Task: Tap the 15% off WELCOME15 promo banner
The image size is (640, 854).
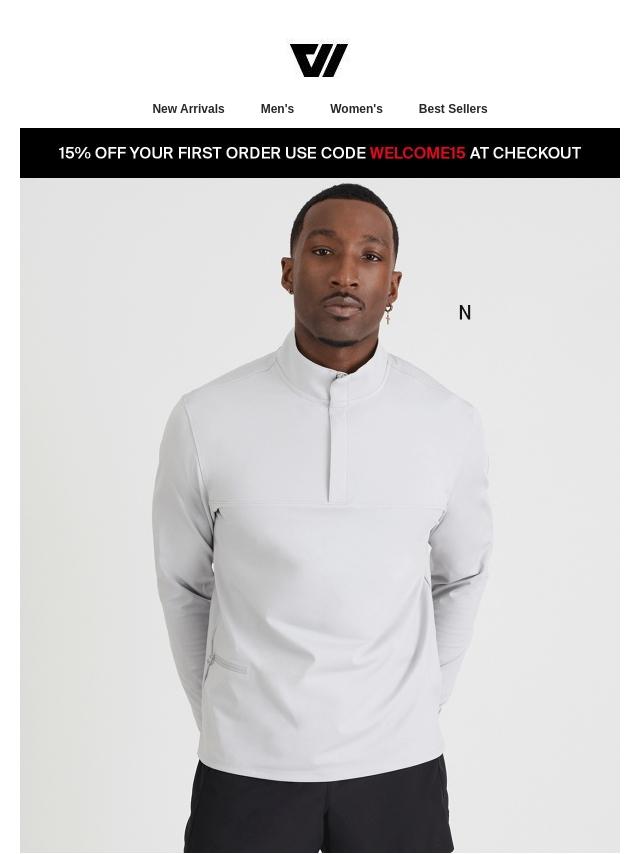Action: 319,153
